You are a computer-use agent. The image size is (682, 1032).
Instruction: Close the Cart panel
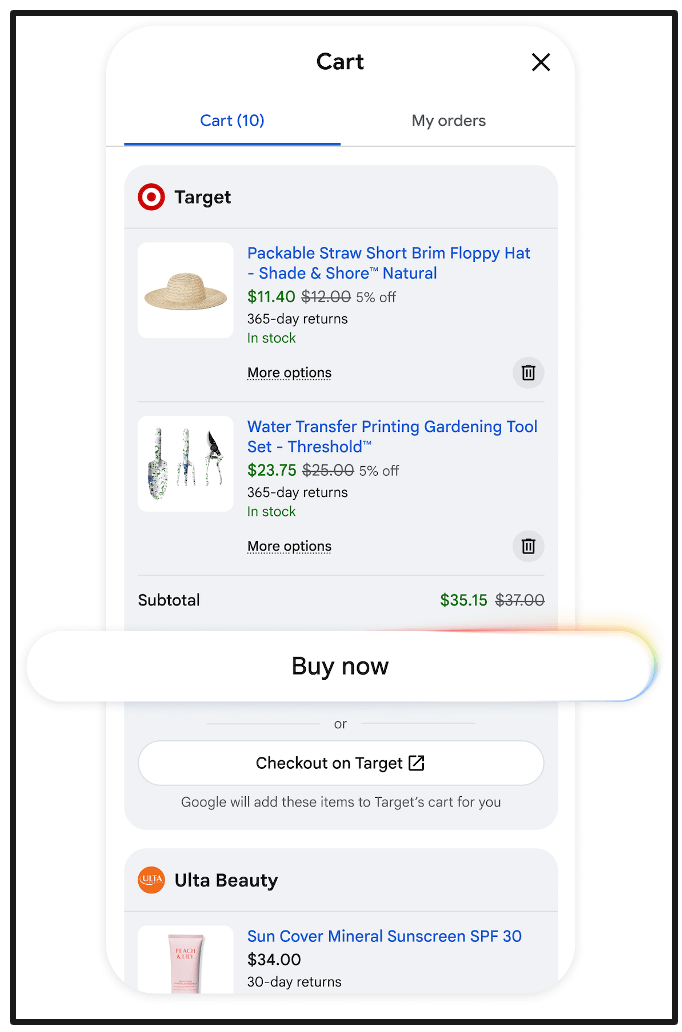coord(540,63)
